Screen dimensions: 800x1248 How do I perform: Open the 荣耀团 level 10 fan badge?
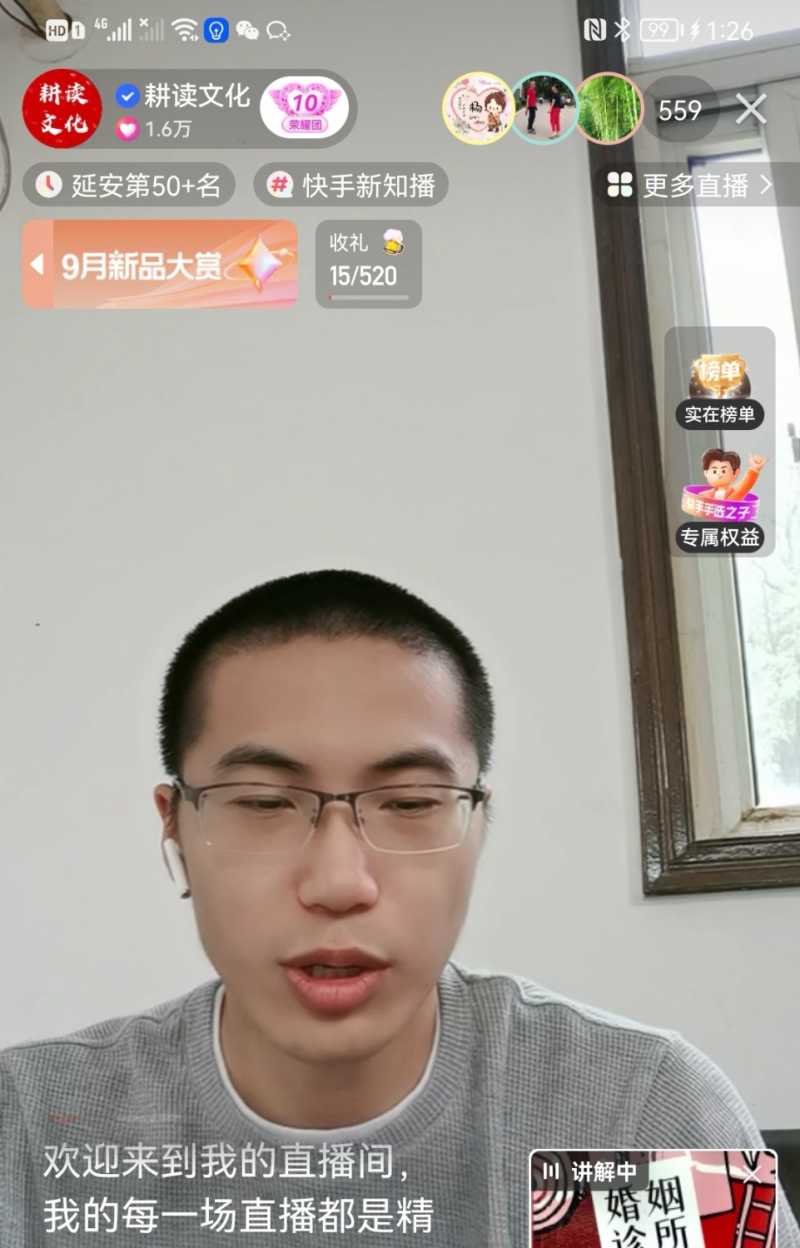304,108
